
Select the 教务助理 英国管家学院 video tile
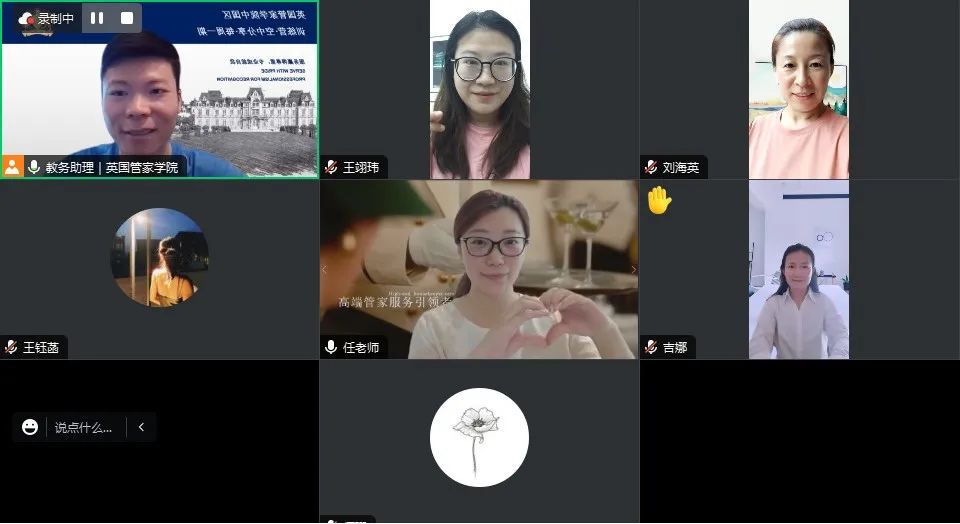[160, 90]
